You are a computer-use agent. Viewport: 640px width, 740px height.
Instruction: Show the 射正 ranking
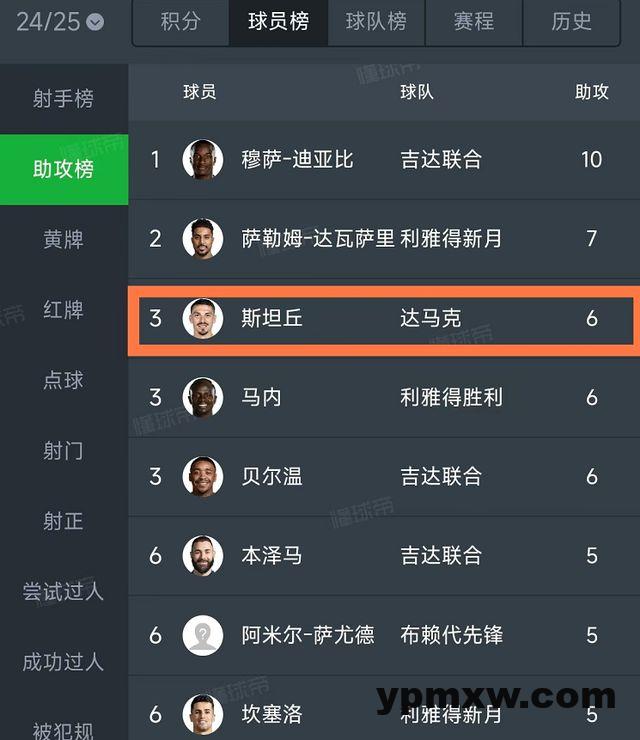[x=63, y=521]
